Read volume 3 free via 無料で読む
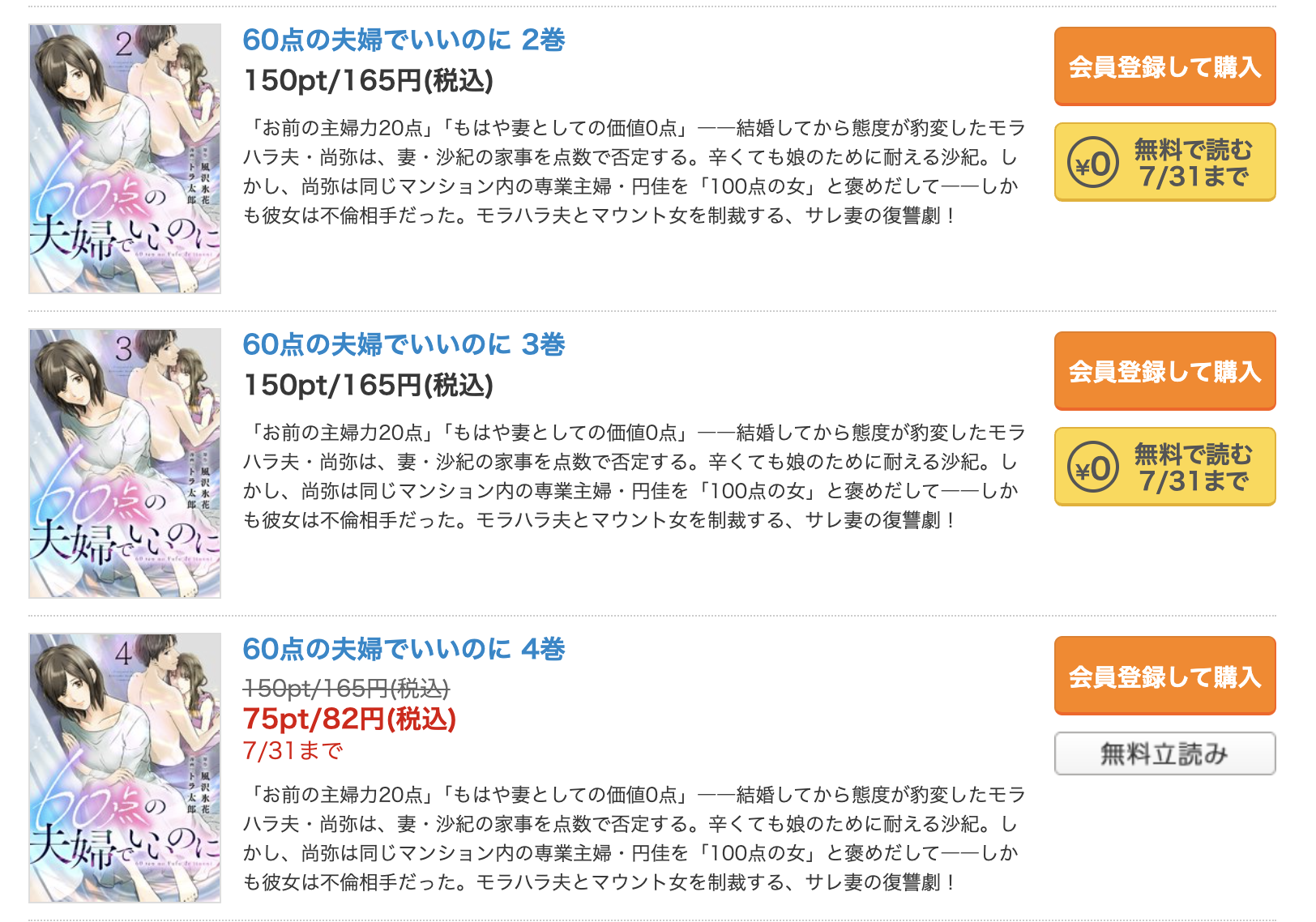 (1164, 467)
